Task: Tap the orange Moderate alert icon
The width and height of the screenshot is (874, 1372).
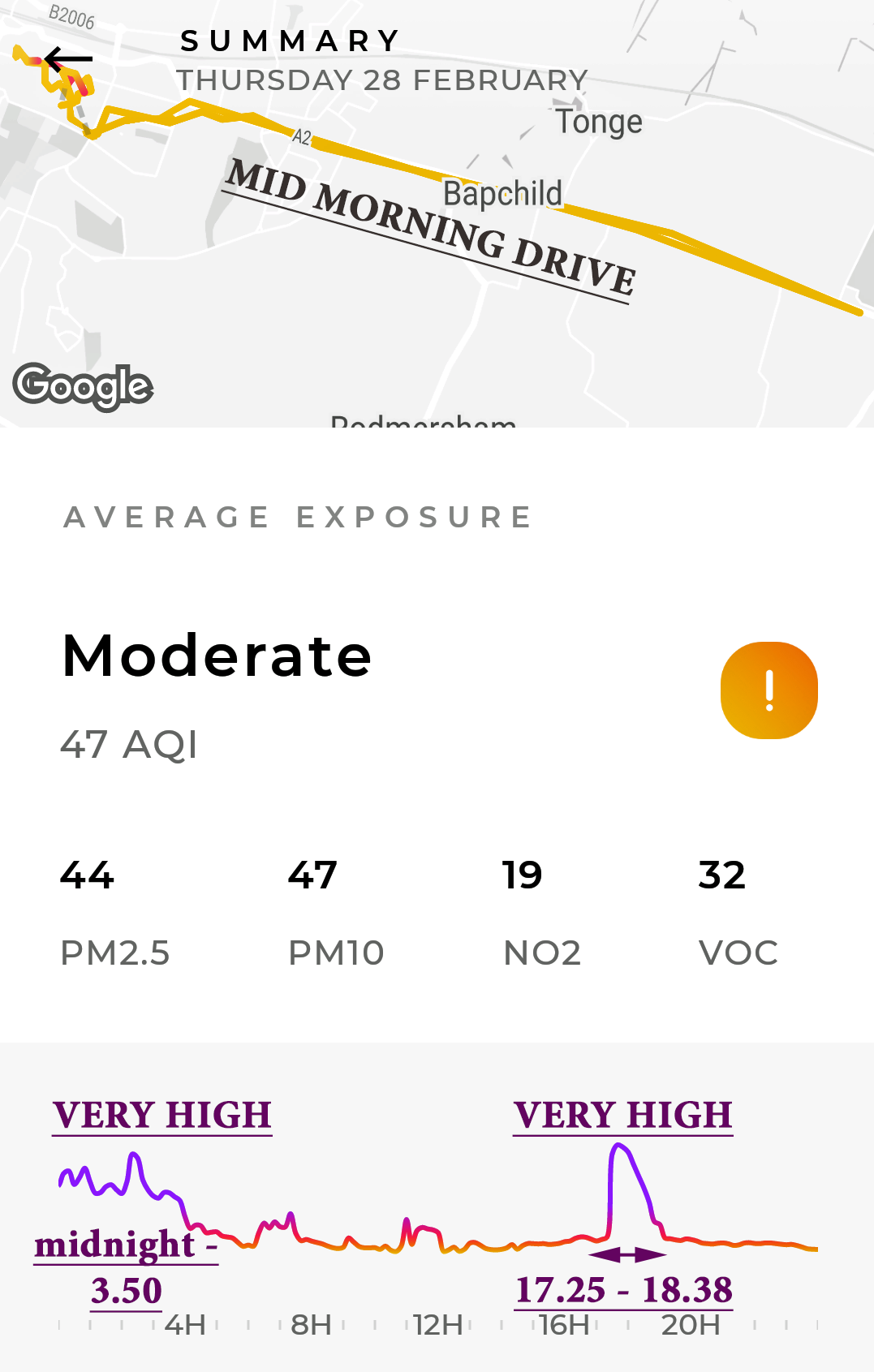Action: point(769,690)
